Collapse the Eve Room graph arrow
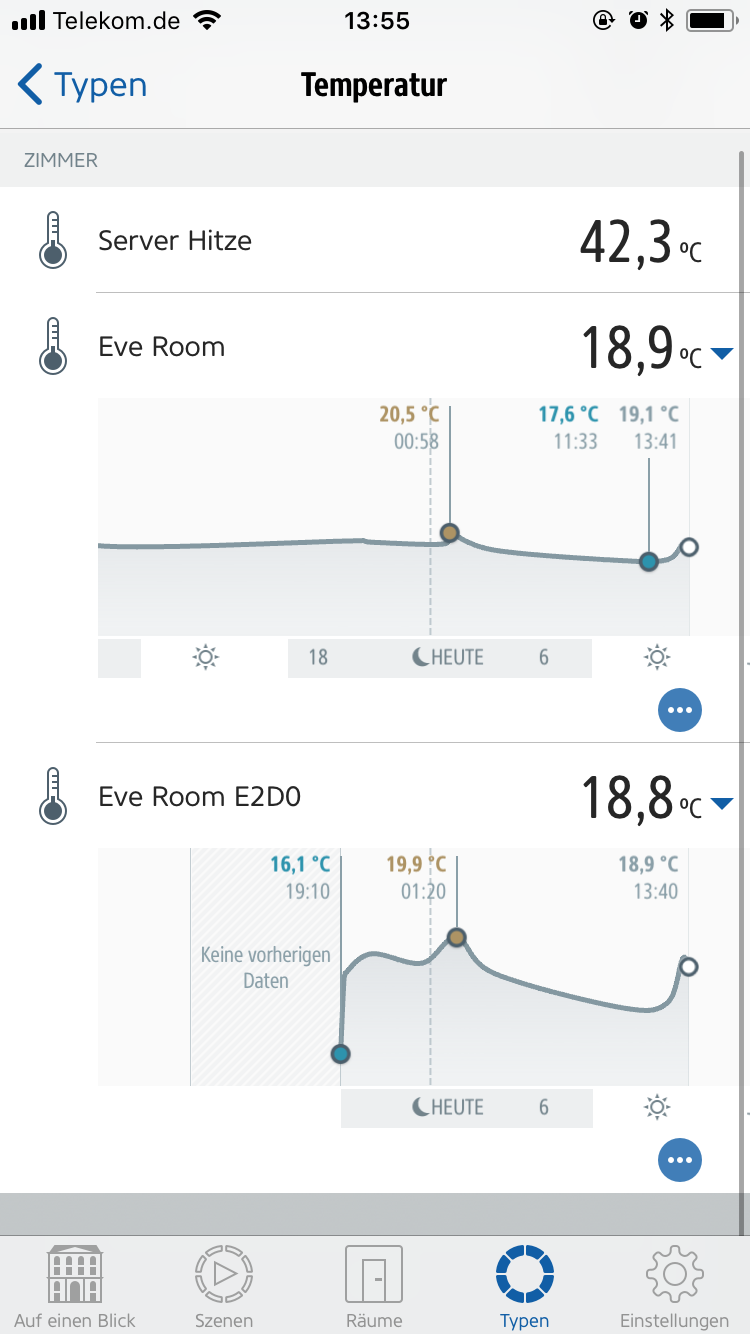 pos(721,353)
